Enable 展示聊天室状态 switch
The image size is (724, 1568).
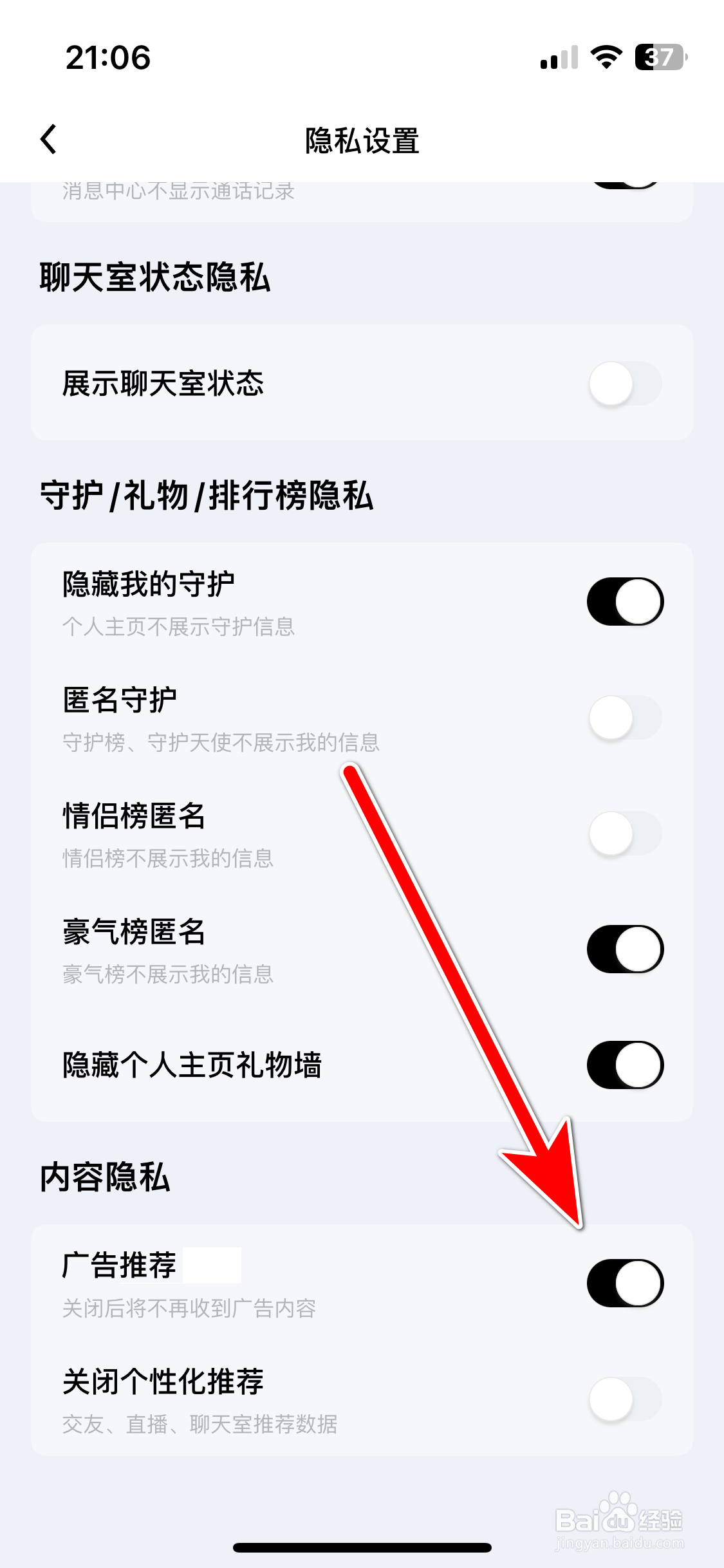pos(623,382)
